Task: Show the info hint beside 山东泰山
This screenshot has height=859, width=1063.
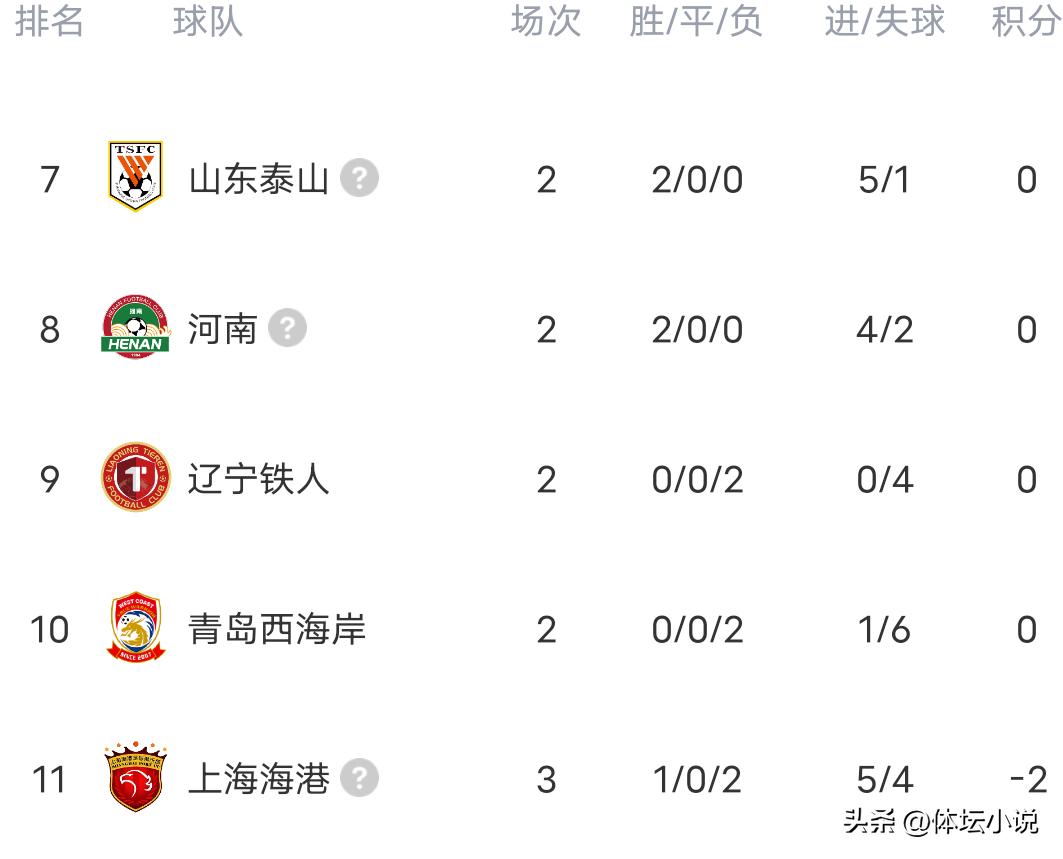Action: point(359,180)
